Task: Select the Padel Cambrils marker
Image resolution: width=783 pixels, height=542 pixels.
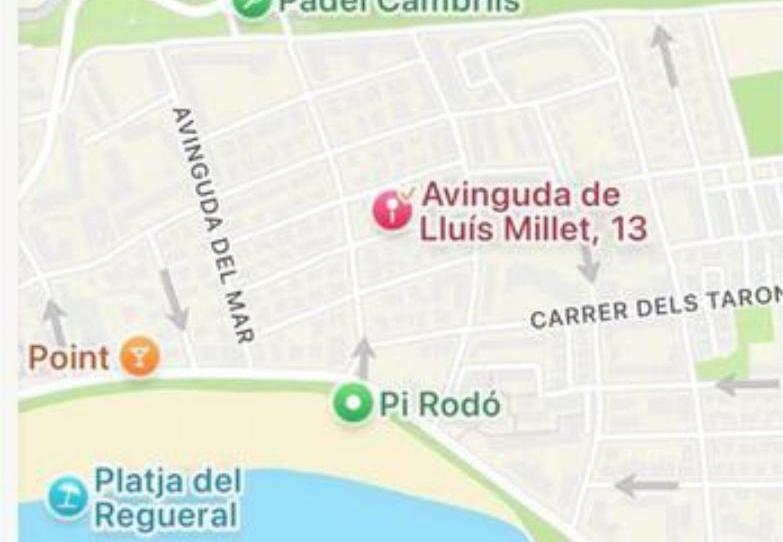Action: [253, 6]
